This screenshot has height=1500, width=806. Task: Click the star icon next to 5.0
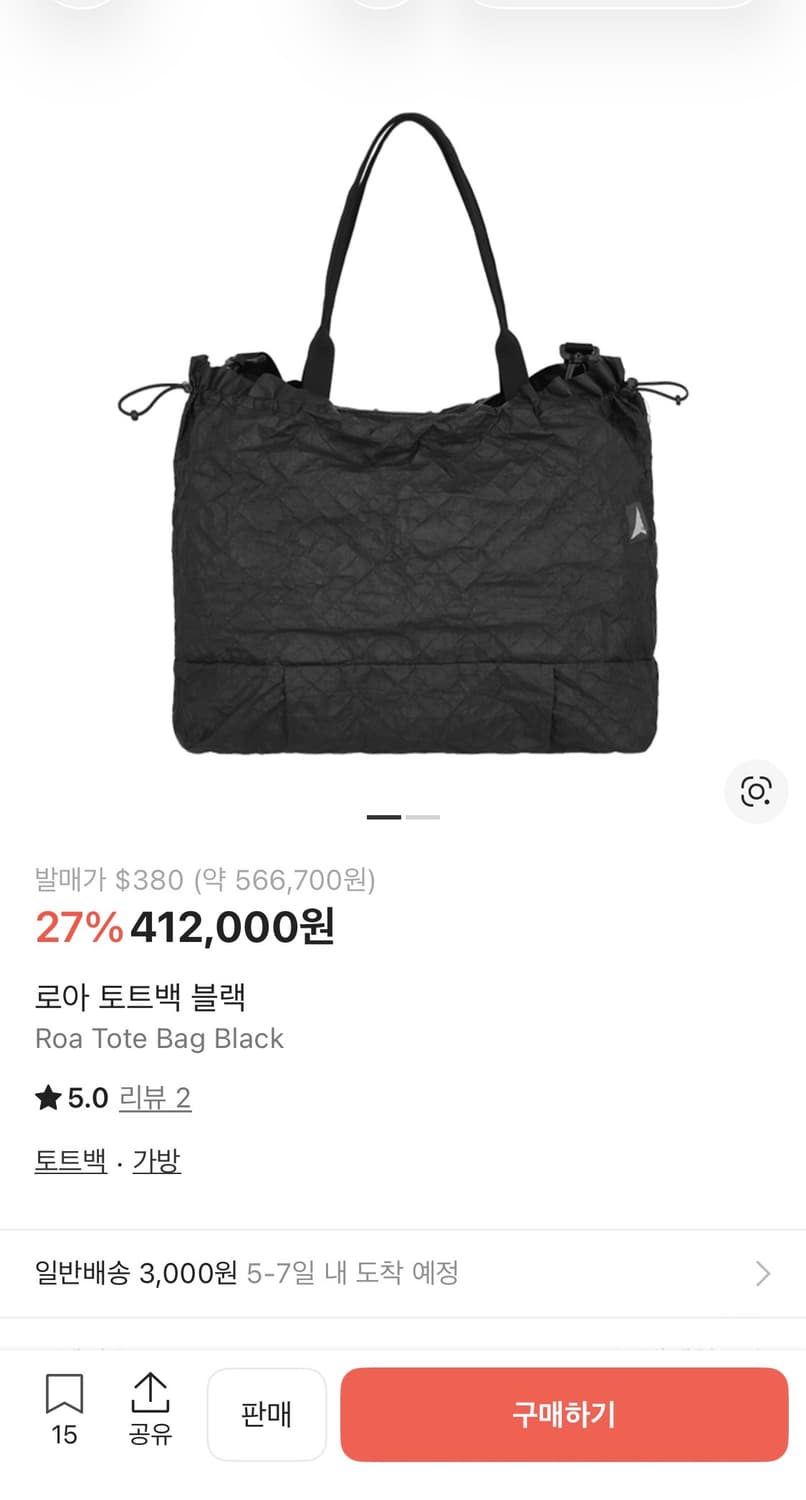click(x=46, y=1097)
